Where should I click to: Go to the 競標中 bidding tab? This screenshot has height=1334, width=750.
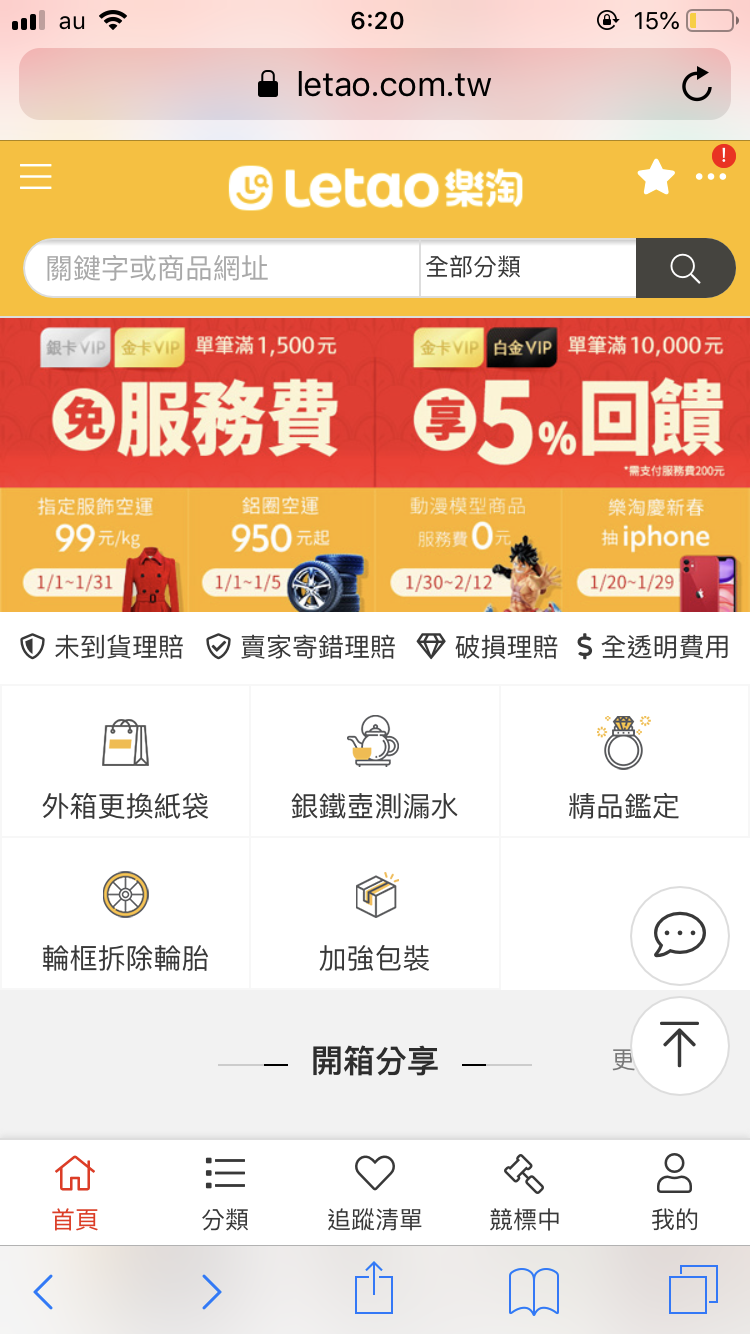524,1192
